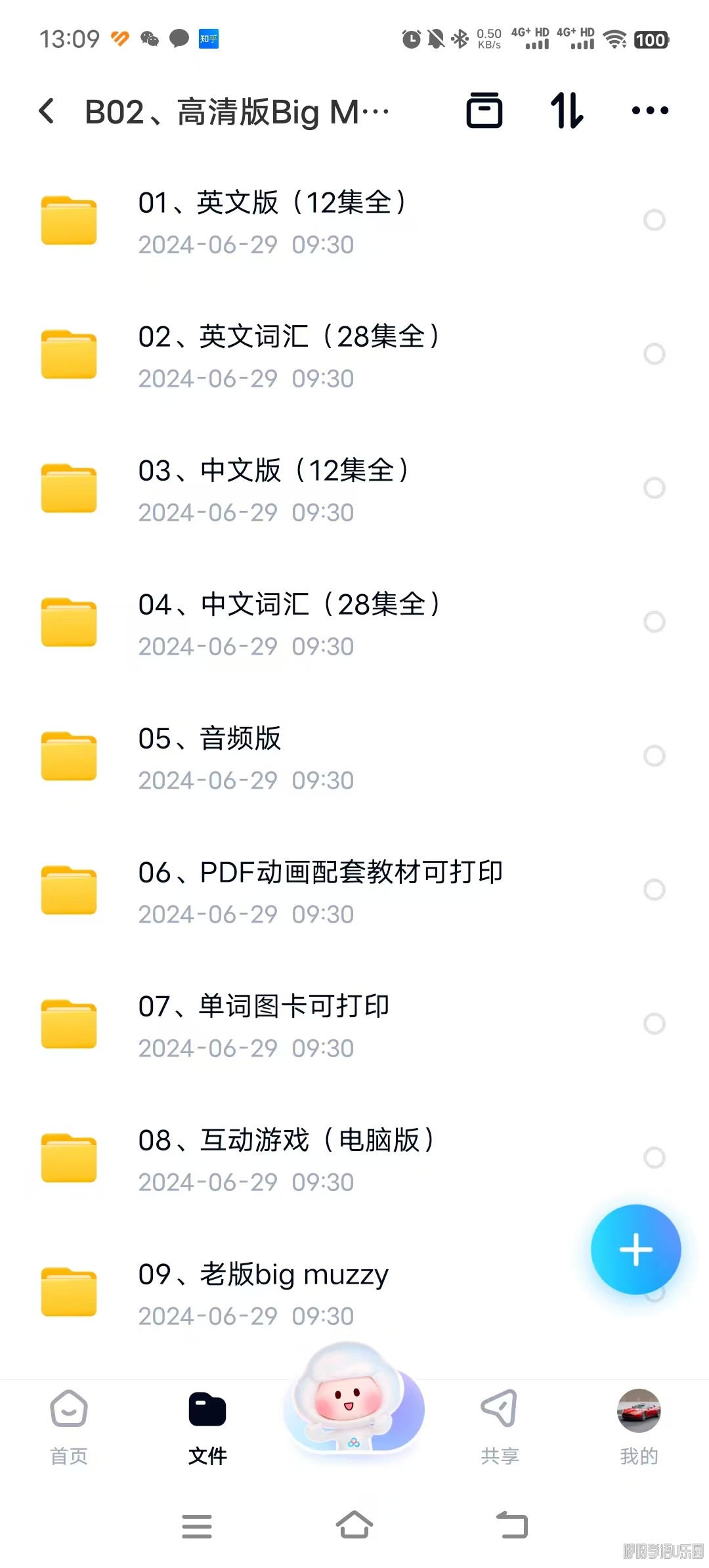Open the more options menu icon
Image resolution: width=709 pixels, height=1568 pixels.
[649, 110]
